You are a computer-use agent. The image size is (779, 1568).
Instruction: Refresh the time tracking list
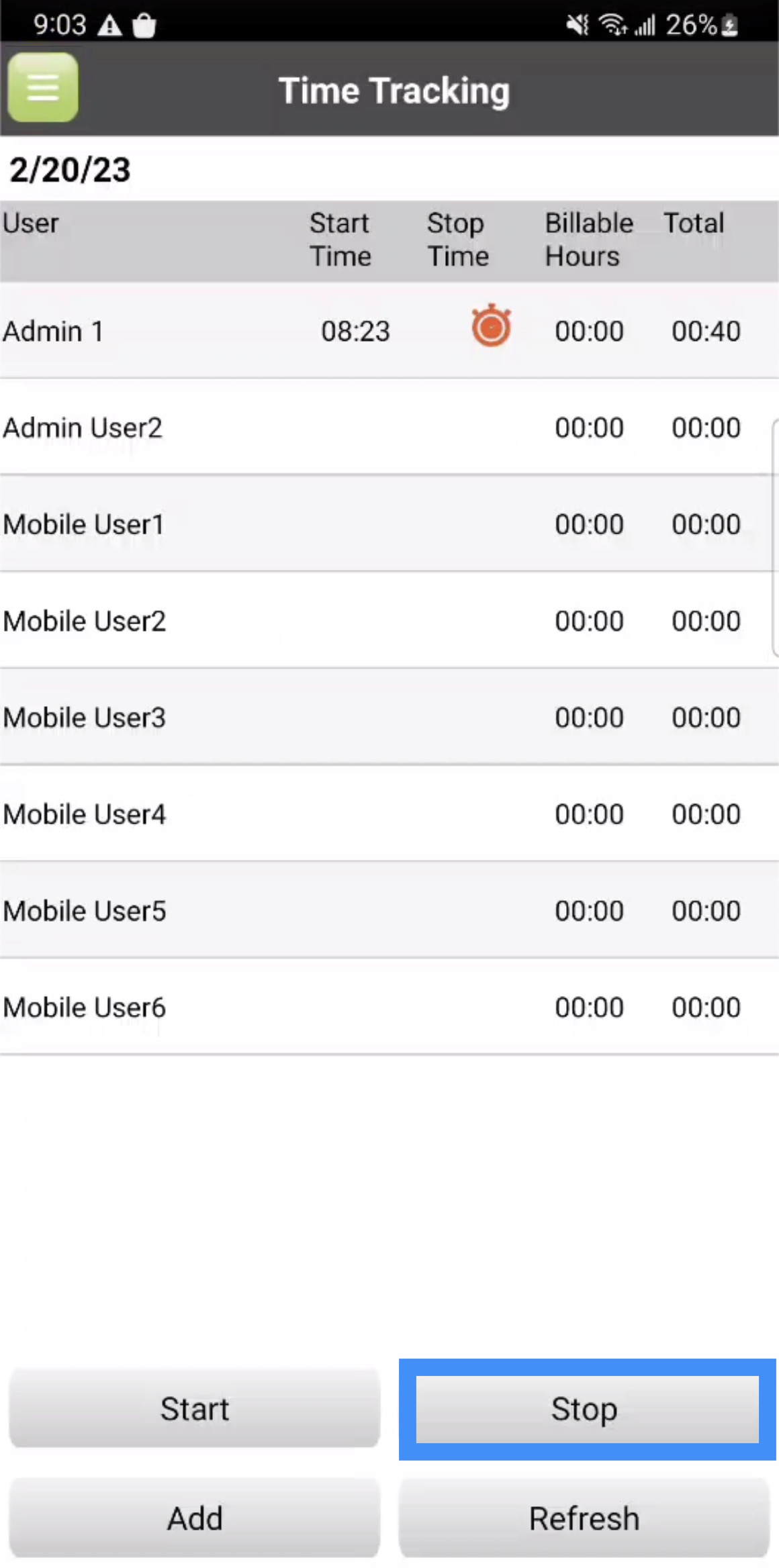(584, 1518)
